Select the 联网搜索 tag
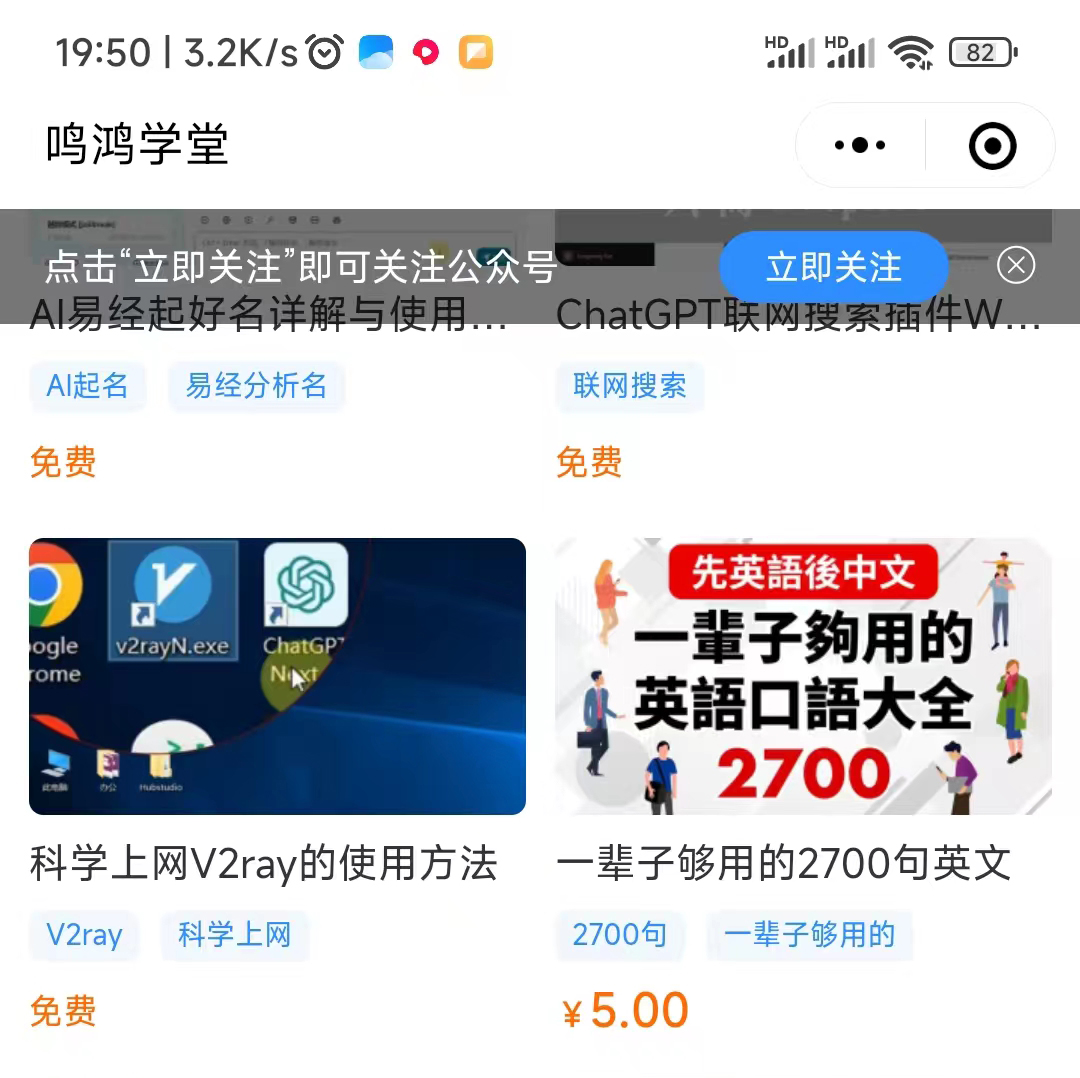Screen dimensions: 1080x1078 (x=630, y=386)
